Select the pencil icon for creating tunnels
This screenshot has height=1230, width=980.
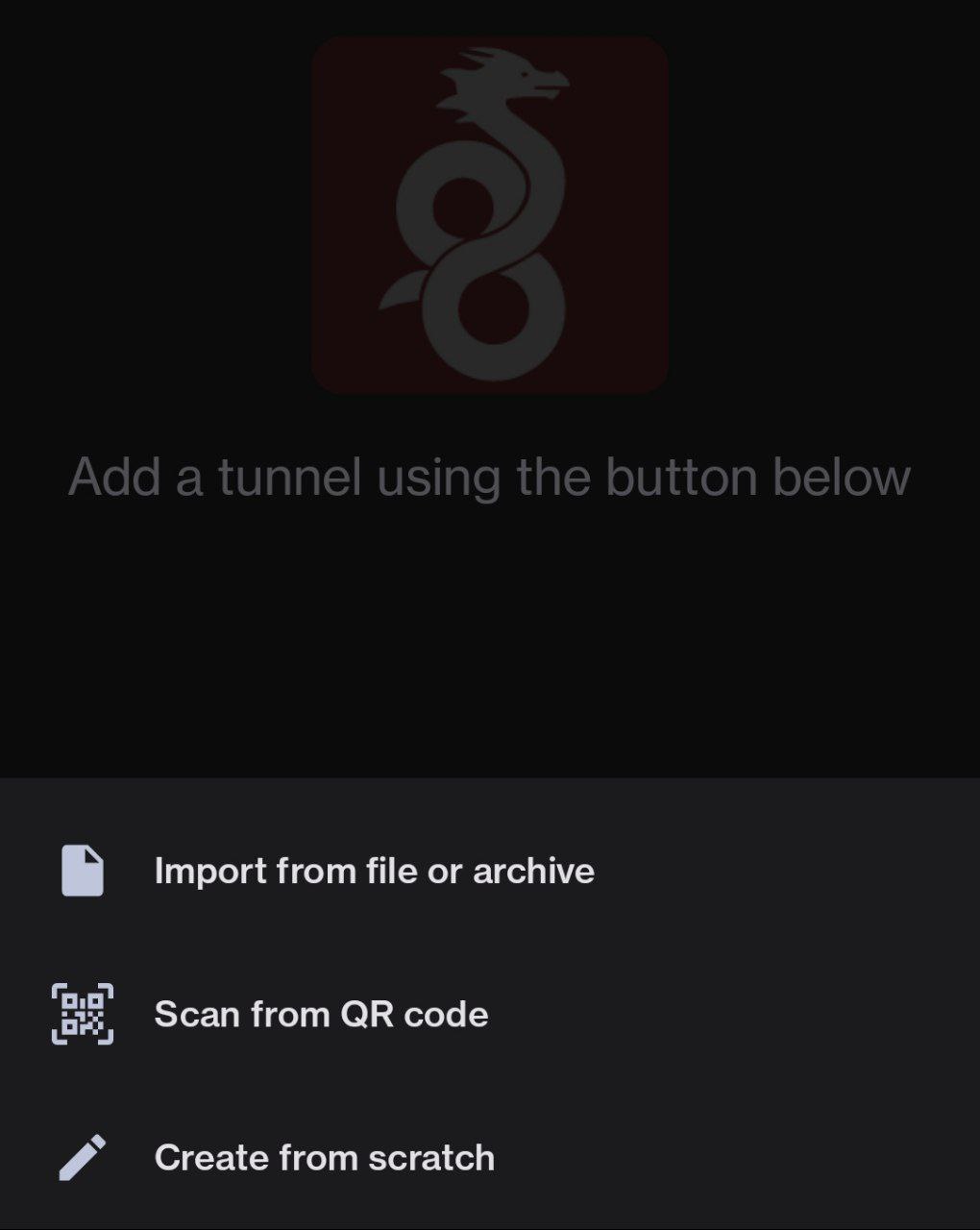coord(82,1158)
